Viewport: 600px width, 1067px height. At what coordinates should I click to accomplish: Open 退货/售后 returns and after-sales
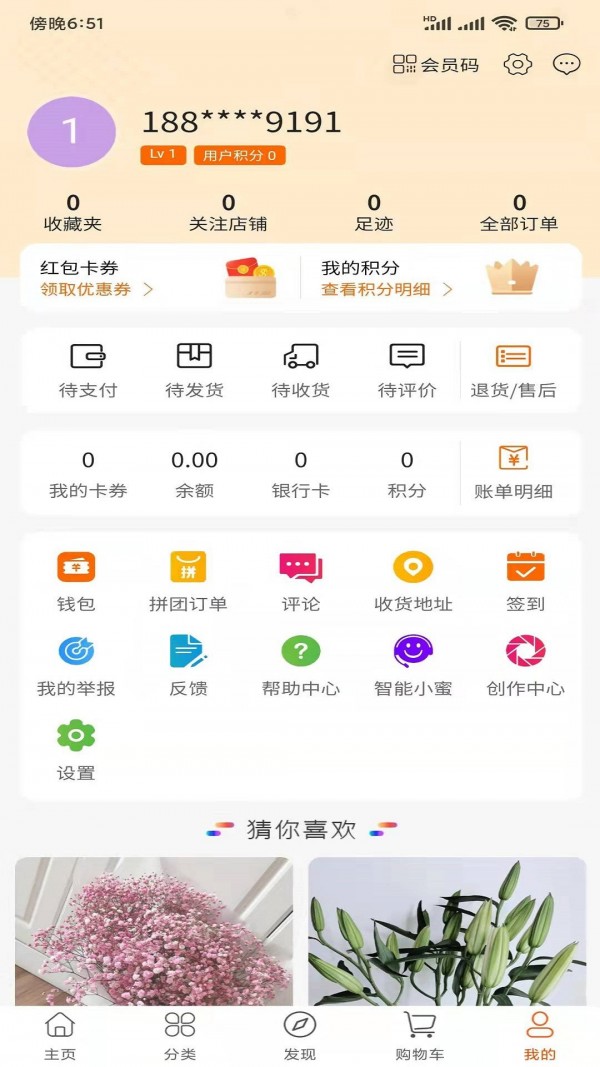click(513, 370)
